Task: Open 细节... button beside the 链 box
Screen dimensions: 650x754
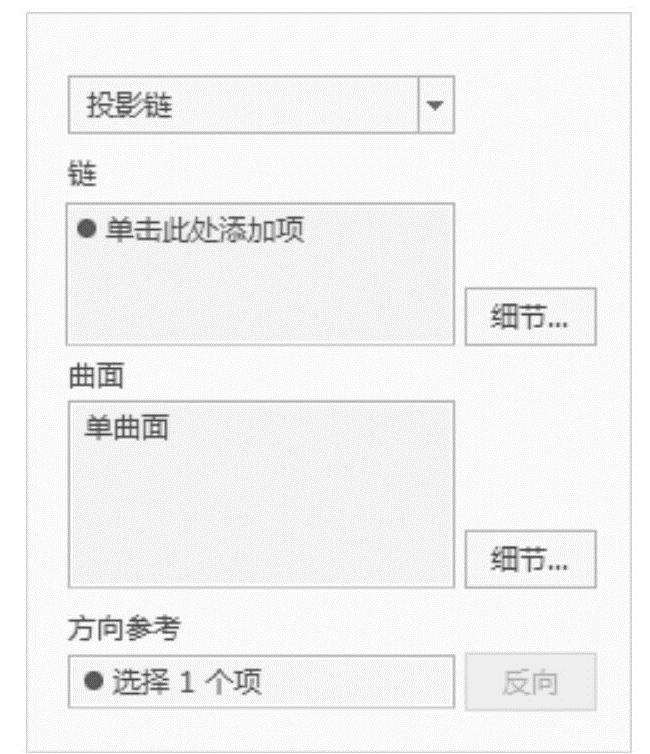Action: [530, 317]
